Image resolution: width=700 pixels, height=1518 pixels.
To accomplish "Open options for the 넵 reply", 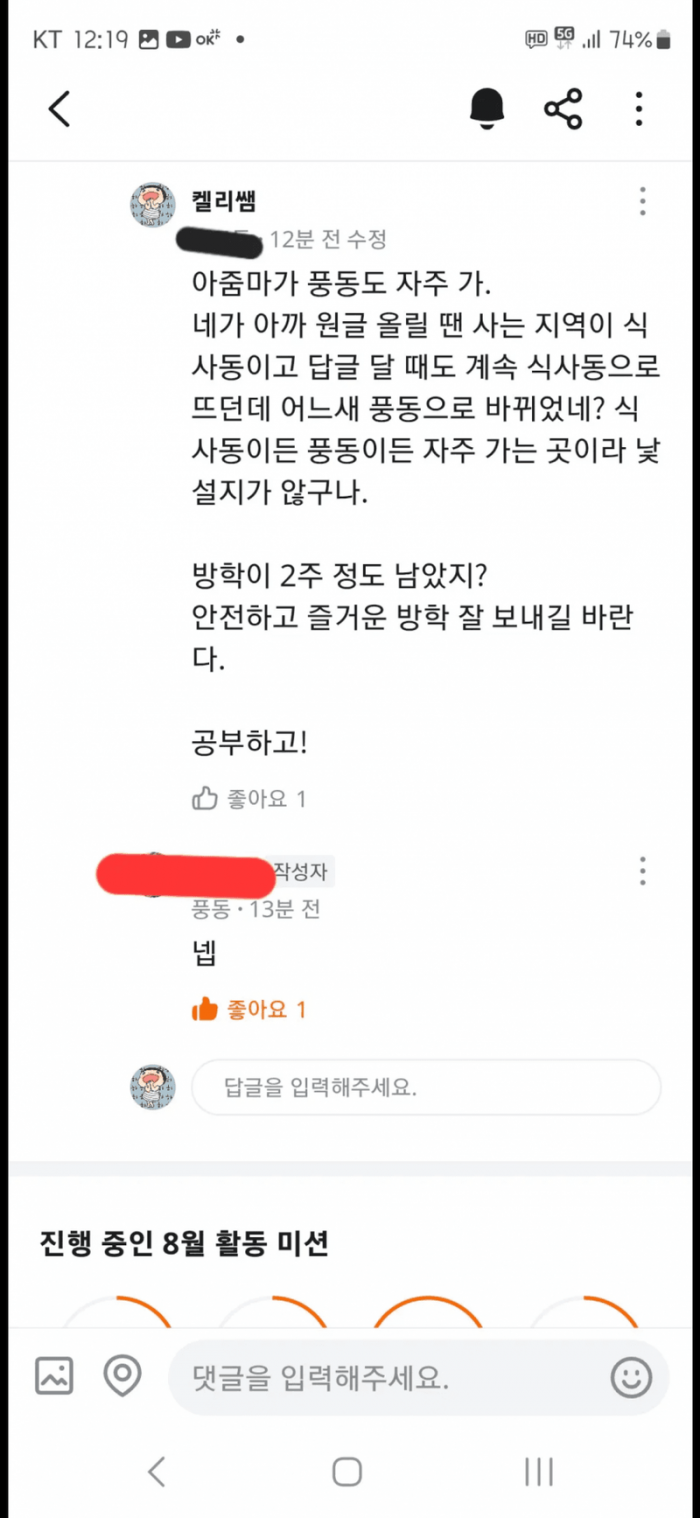I will click(642, 871).
